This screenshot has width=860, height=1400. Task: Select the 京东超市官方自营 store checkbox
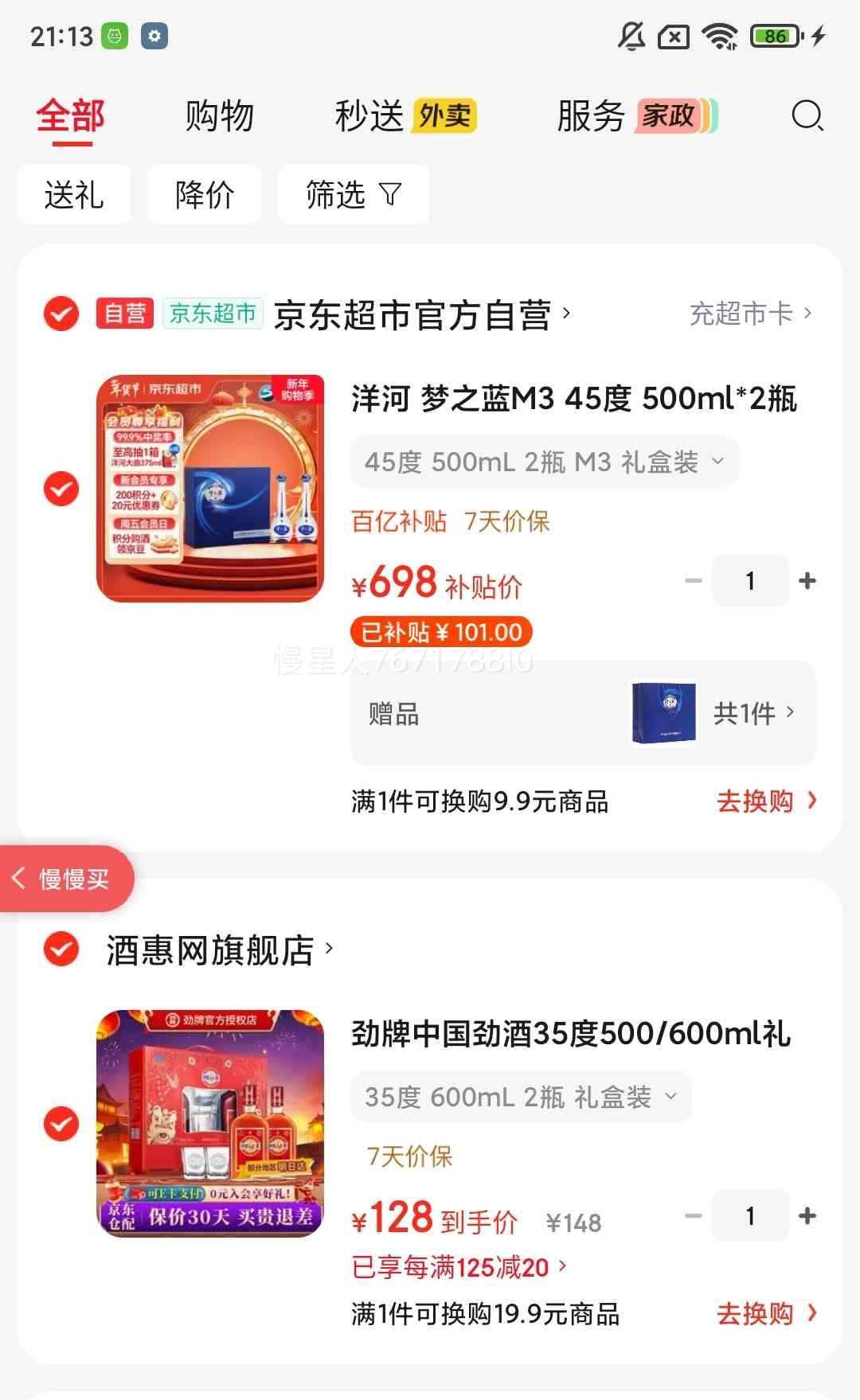[x=60, y=314]
